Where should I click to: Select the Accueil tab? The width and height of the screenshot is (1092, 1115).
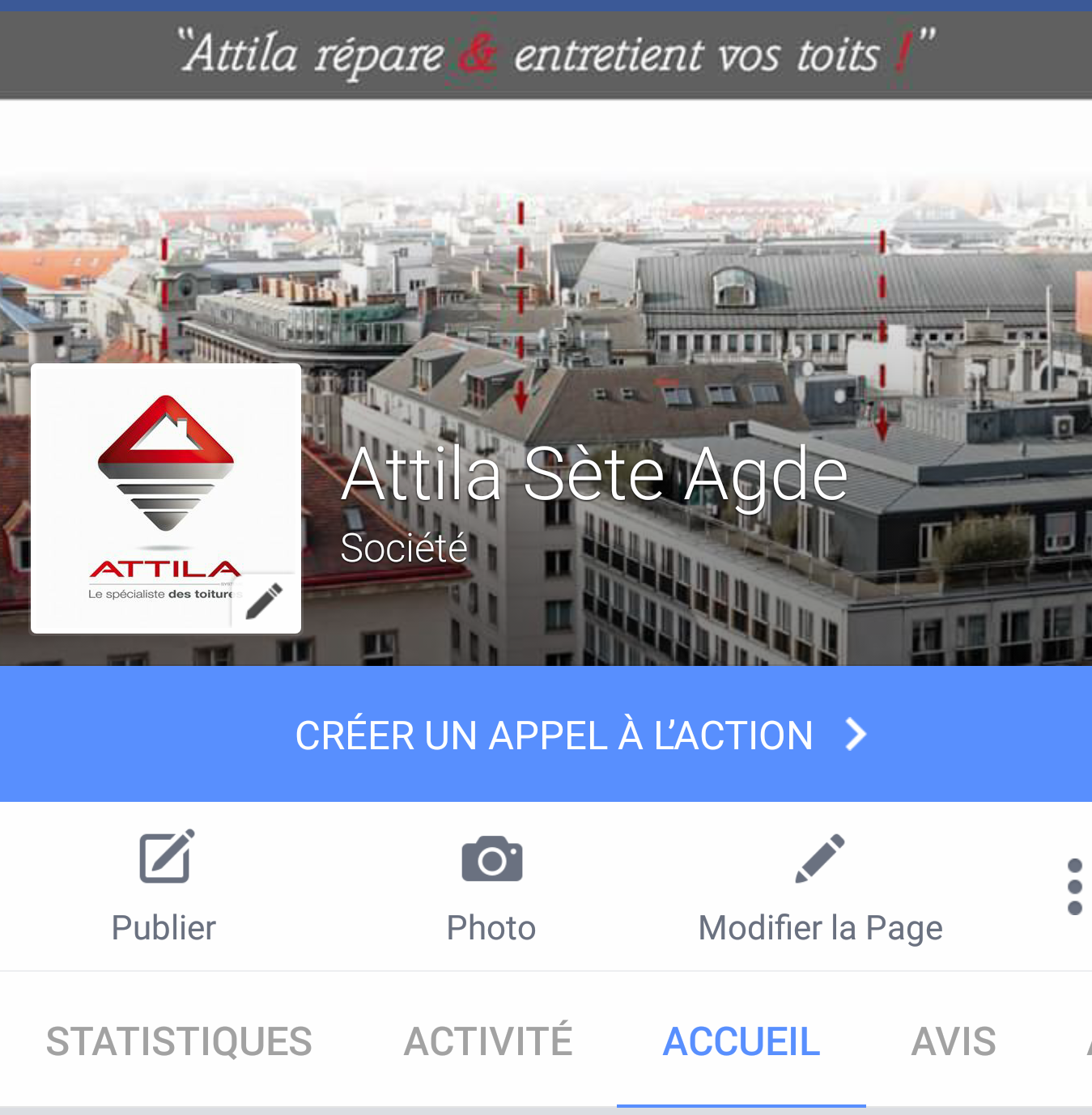click(x=741, y=1041)
